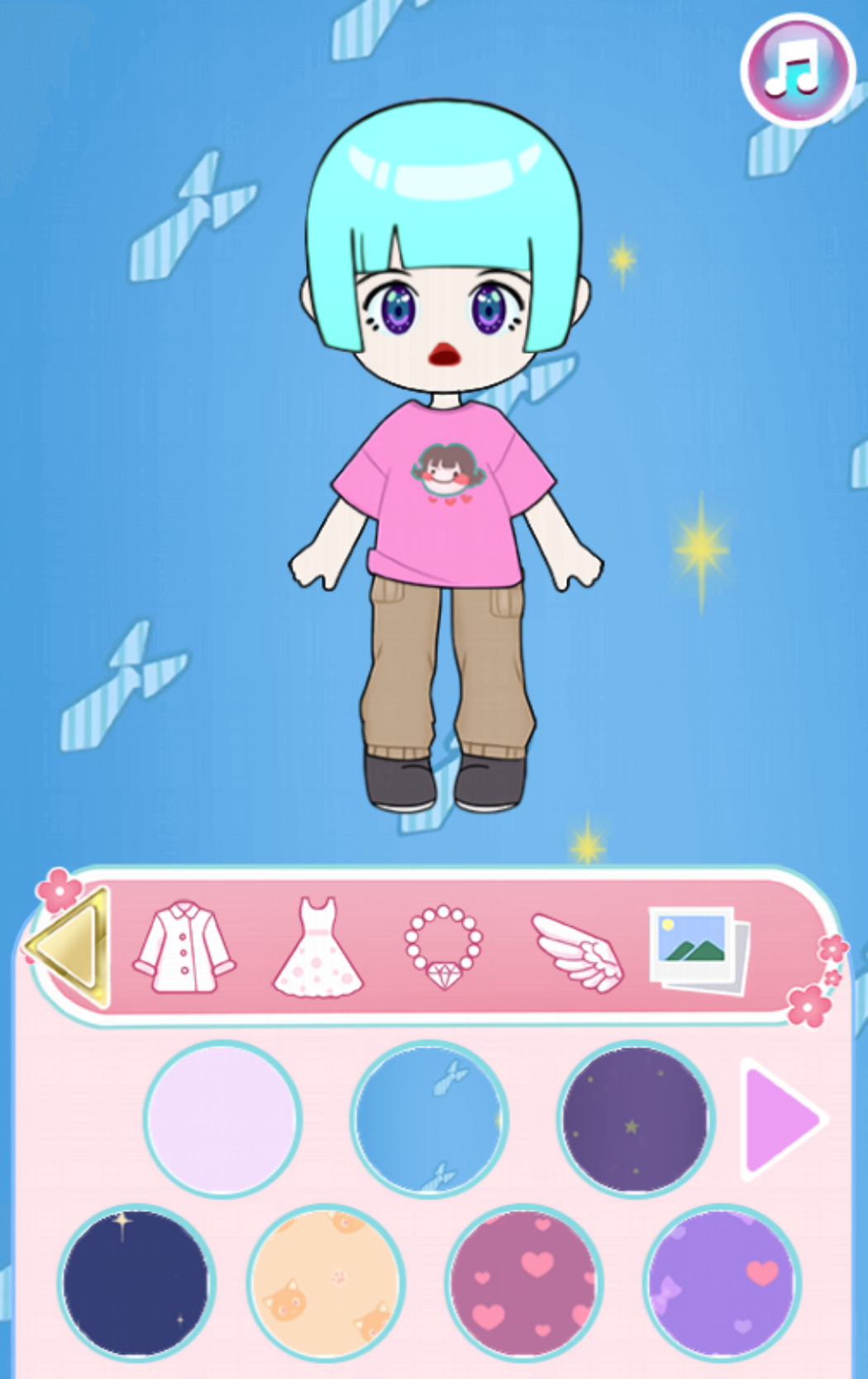Toggle the currently selected blue background swatch
The width and height of the screenshot is (868, 1379).
point(431,1118)
